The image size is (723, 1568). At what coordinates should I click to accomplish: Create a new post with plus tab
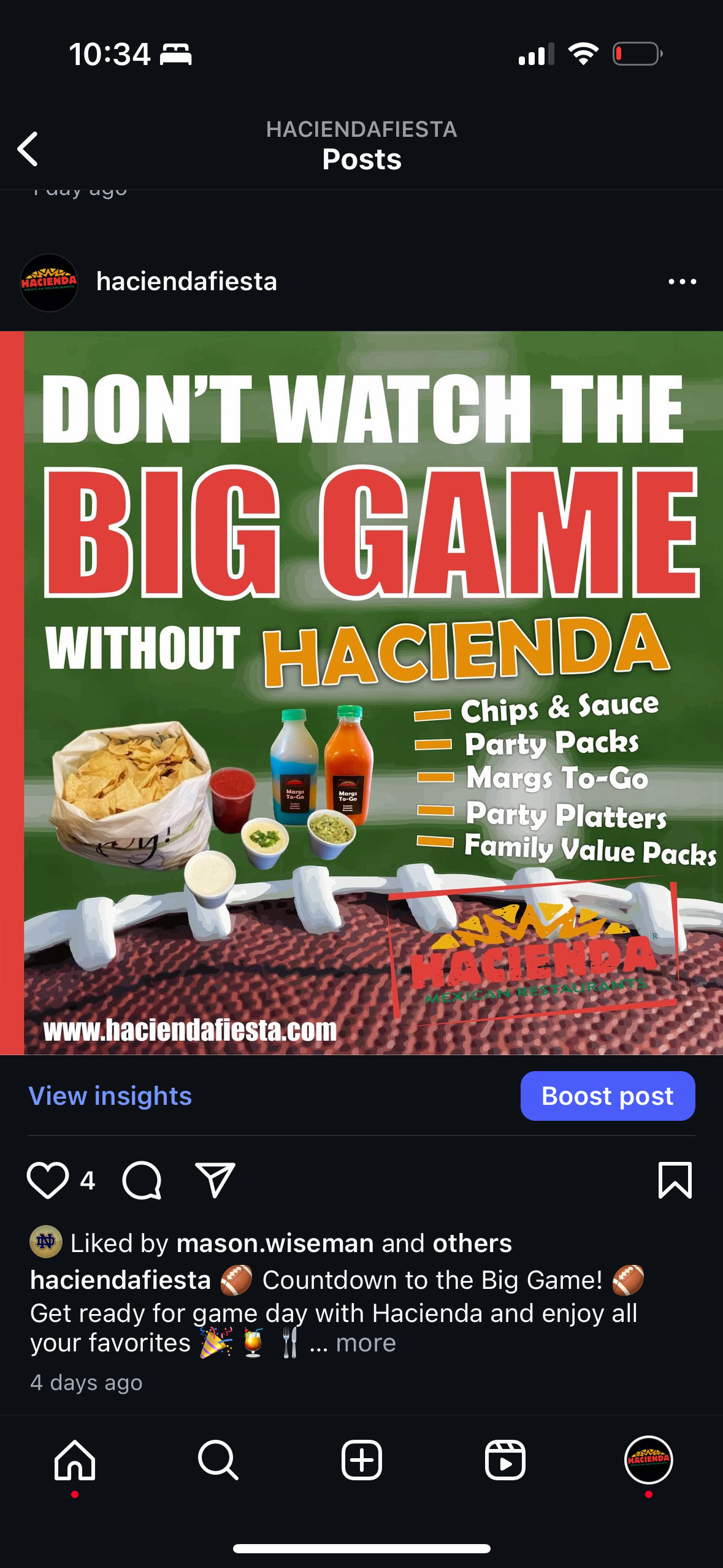click(361, 1461)
